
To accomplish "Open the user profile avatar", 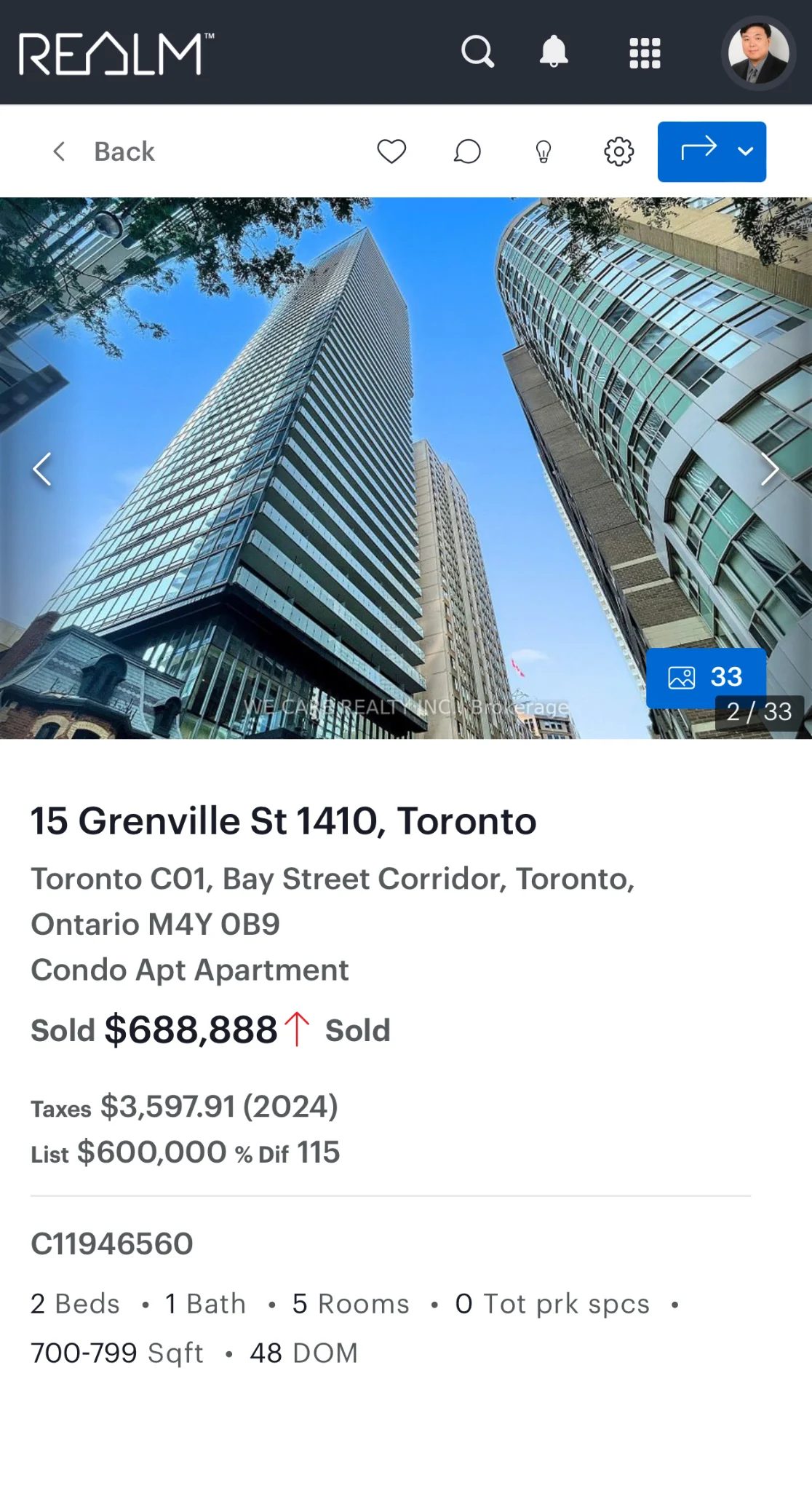I will [x=758, y=52].
